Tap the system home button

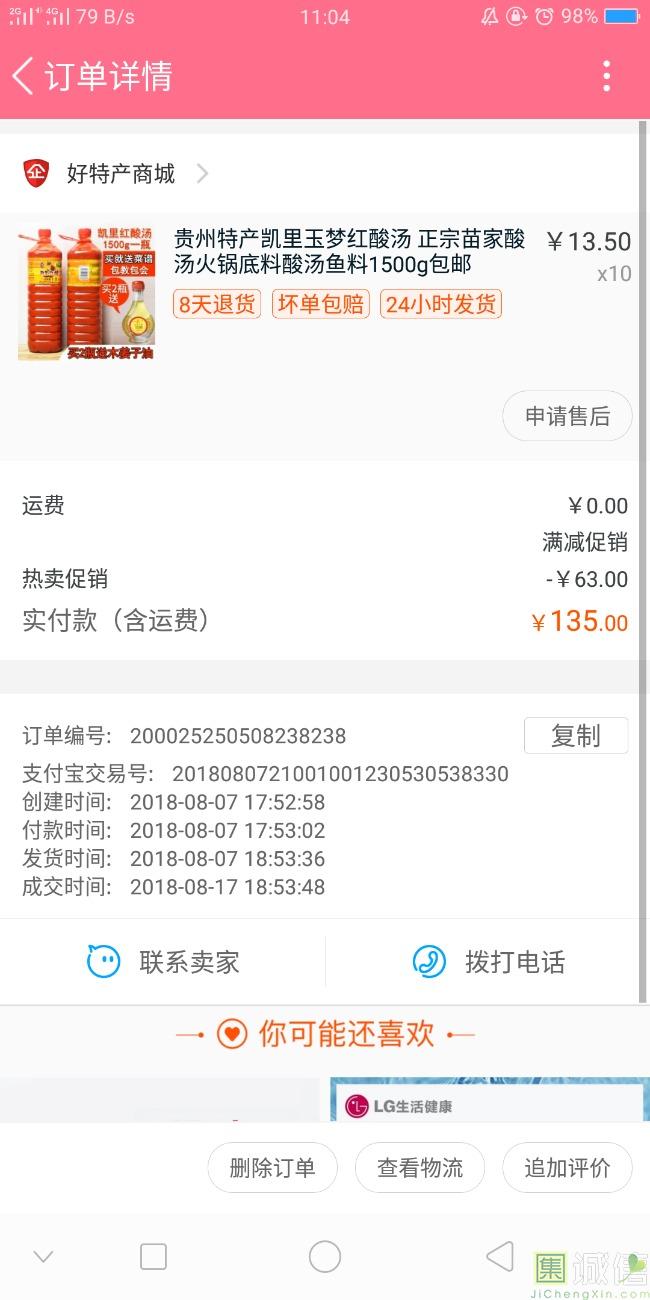coord(325,1257)
